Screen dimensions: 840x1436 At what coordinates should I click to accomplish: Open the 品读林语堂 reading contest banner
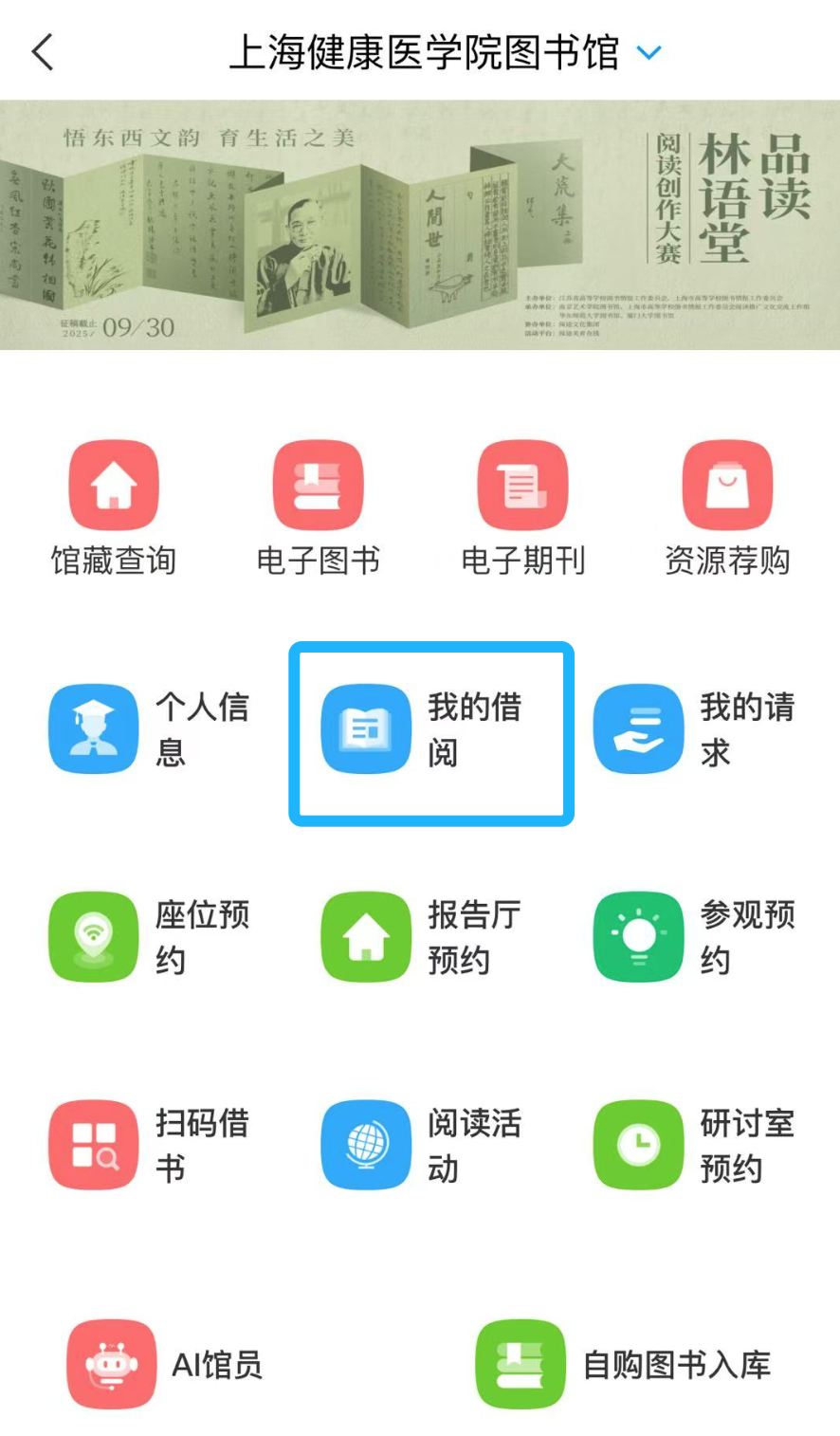(420, 226)
